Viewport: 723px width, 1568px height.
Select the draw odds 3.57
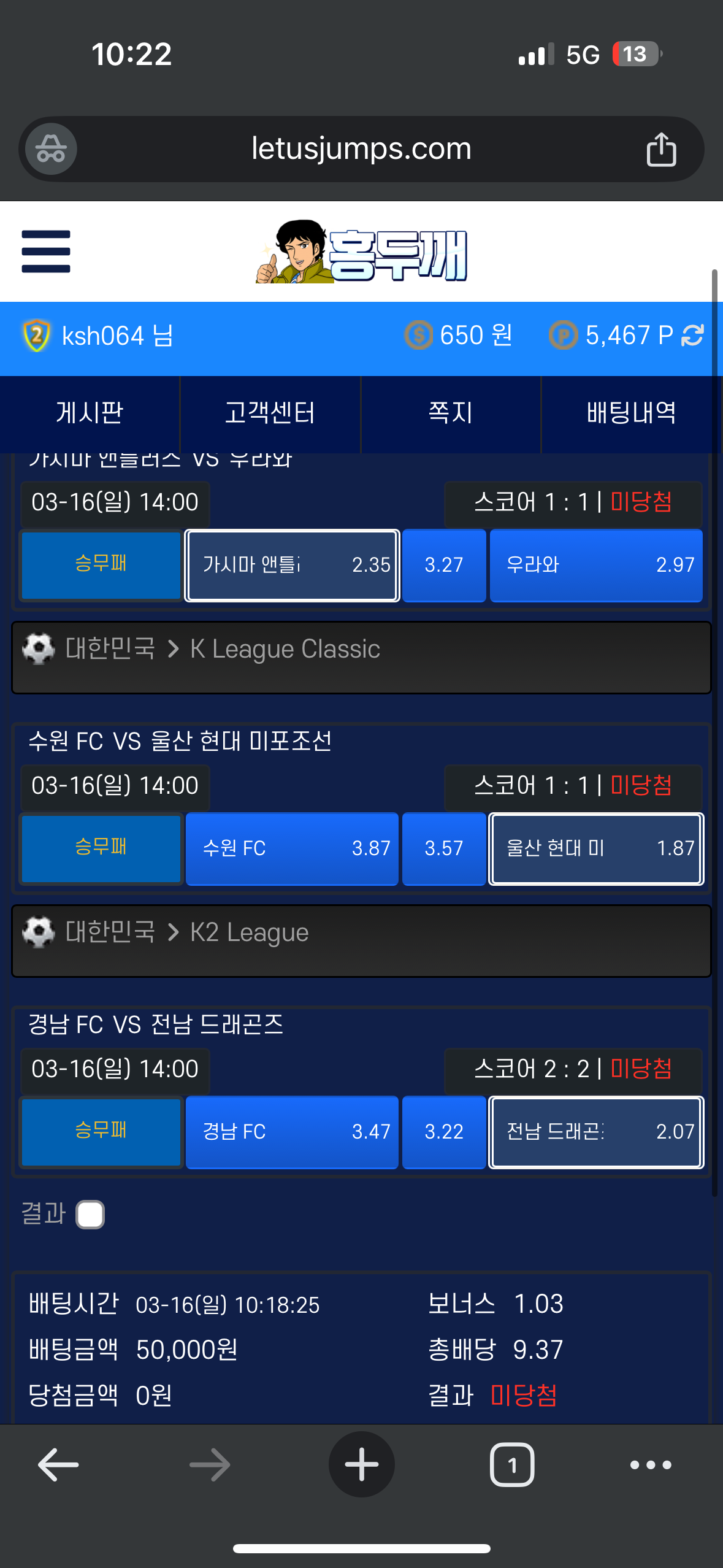point(444,848)
